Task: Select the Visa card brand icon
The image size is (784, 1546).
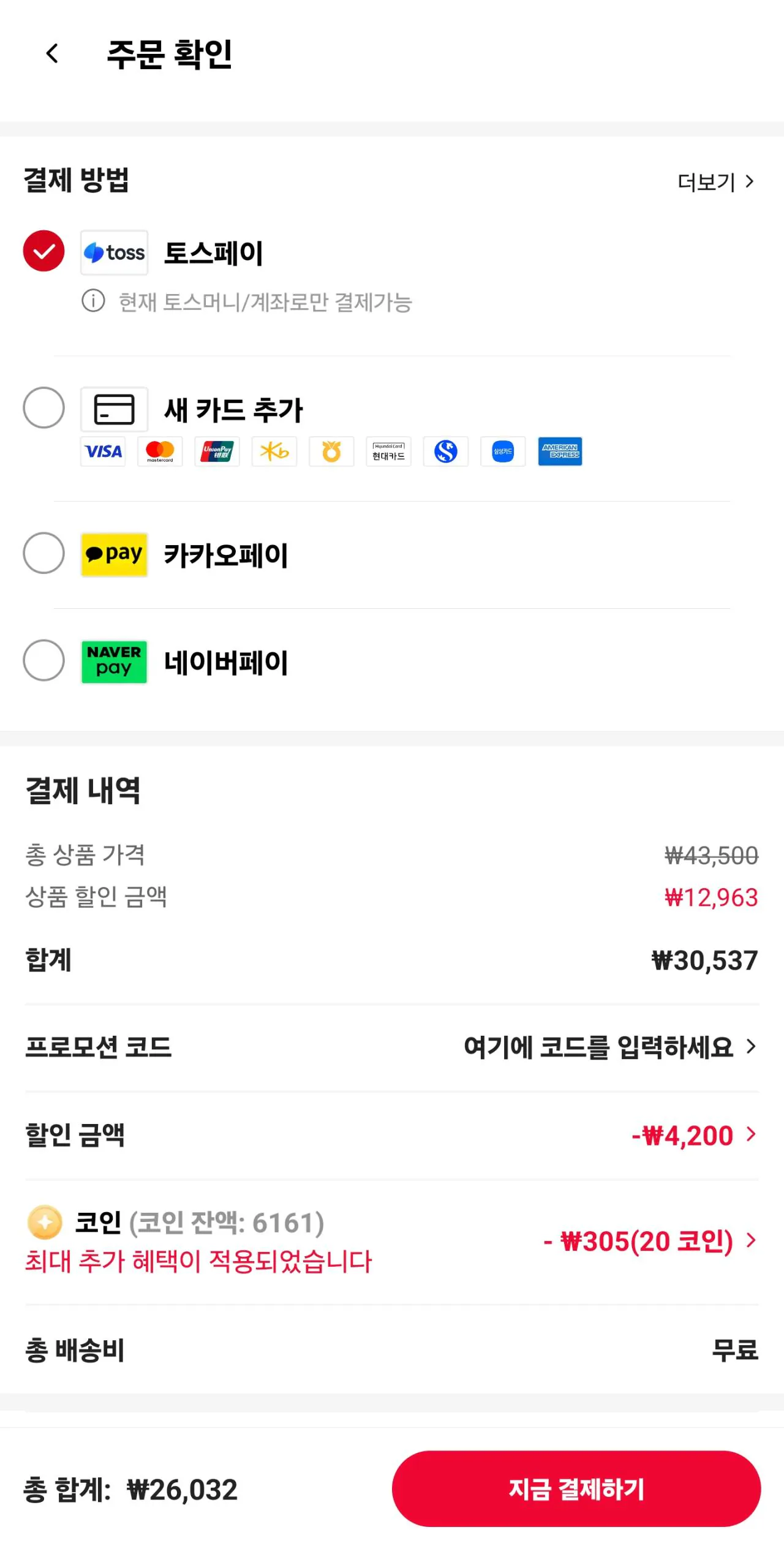Action: click(x=102, y=451)
